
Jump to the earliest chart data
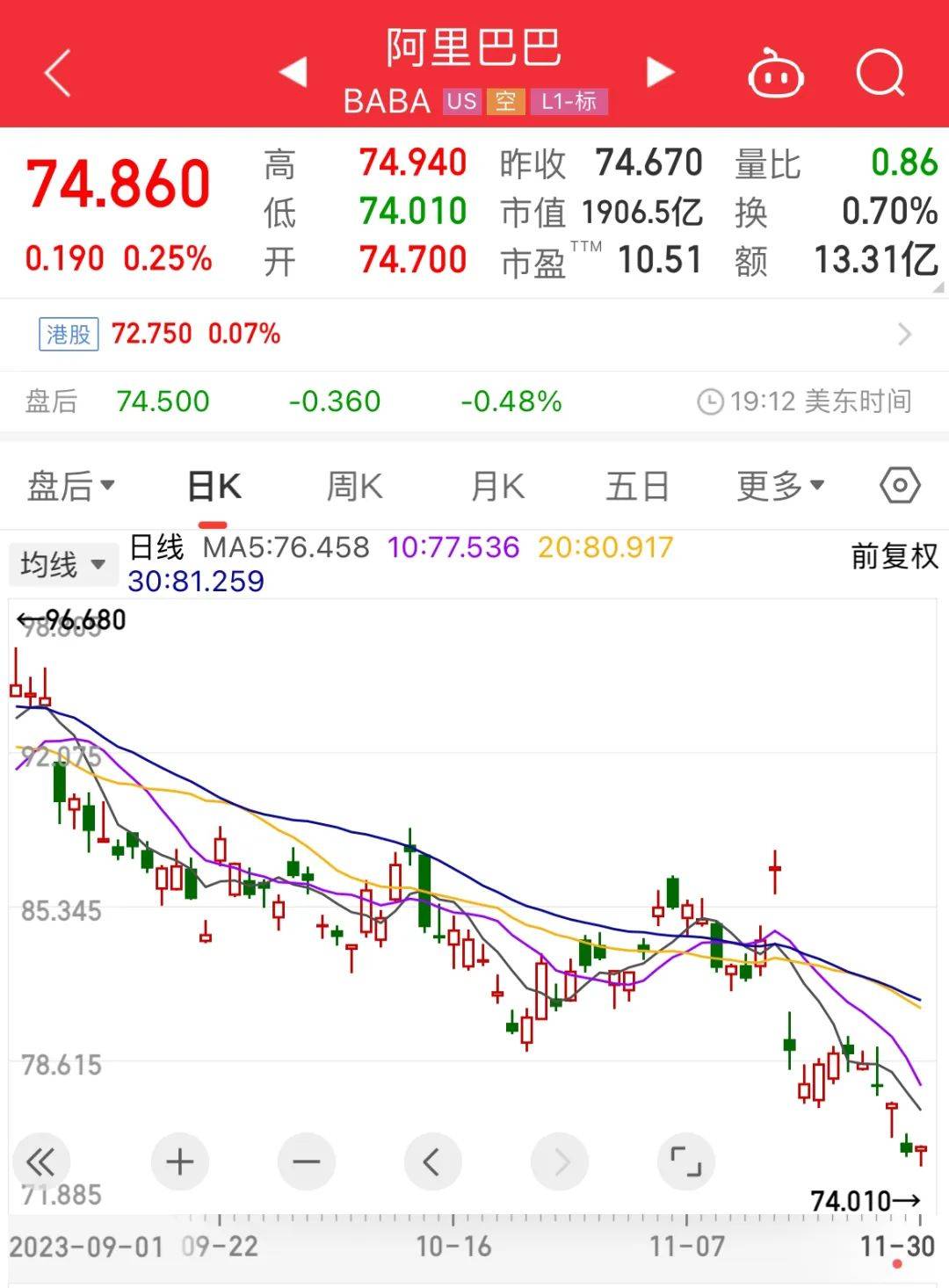point(41,1162)
